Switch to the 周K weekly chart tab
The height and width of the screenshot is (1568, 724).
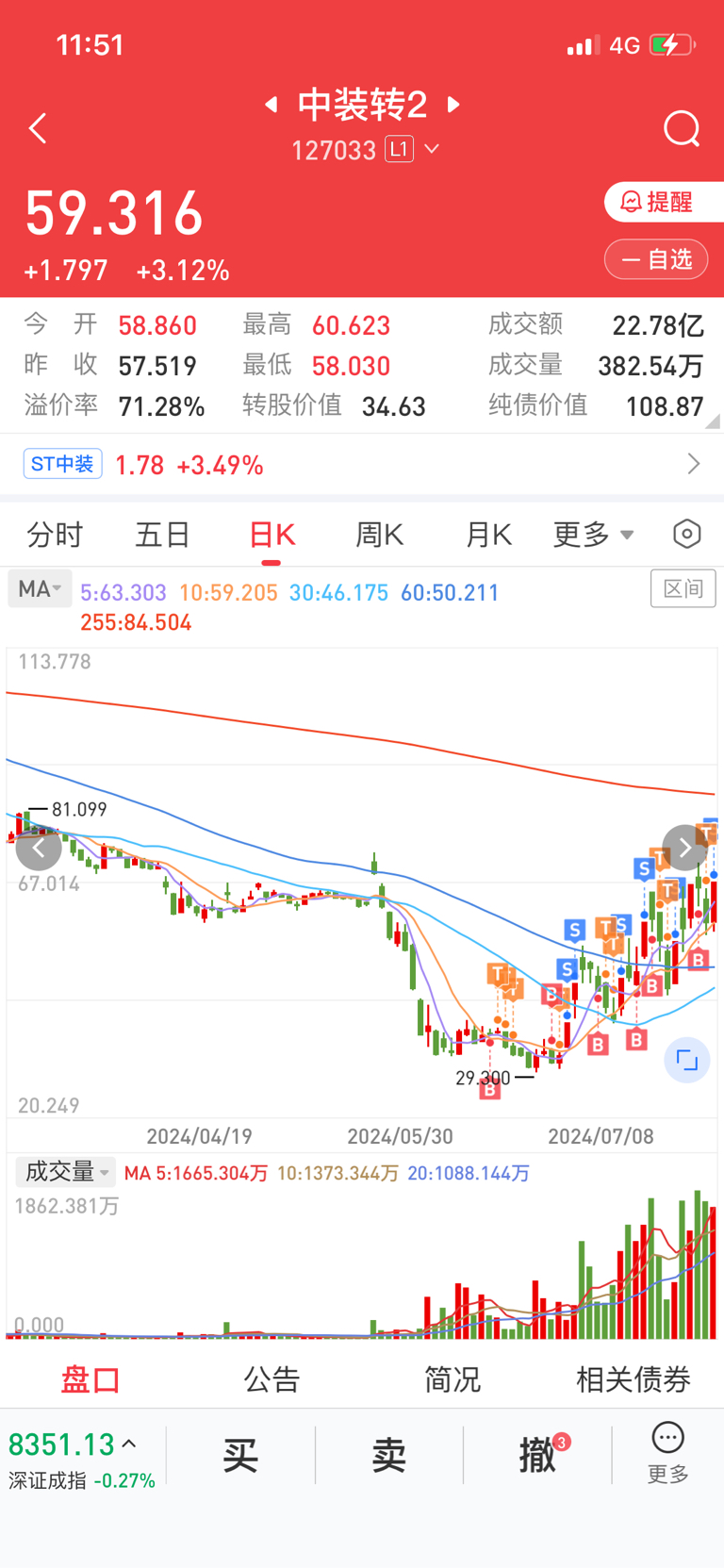(378, 534)
